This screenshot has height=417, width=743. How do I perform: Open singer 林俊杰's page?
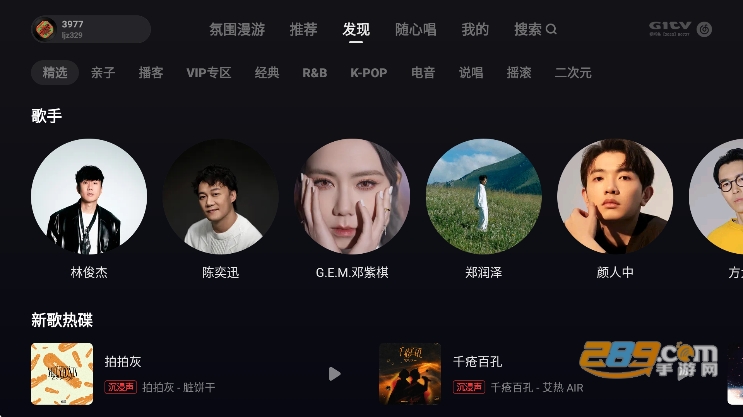(x=89, y=197)
